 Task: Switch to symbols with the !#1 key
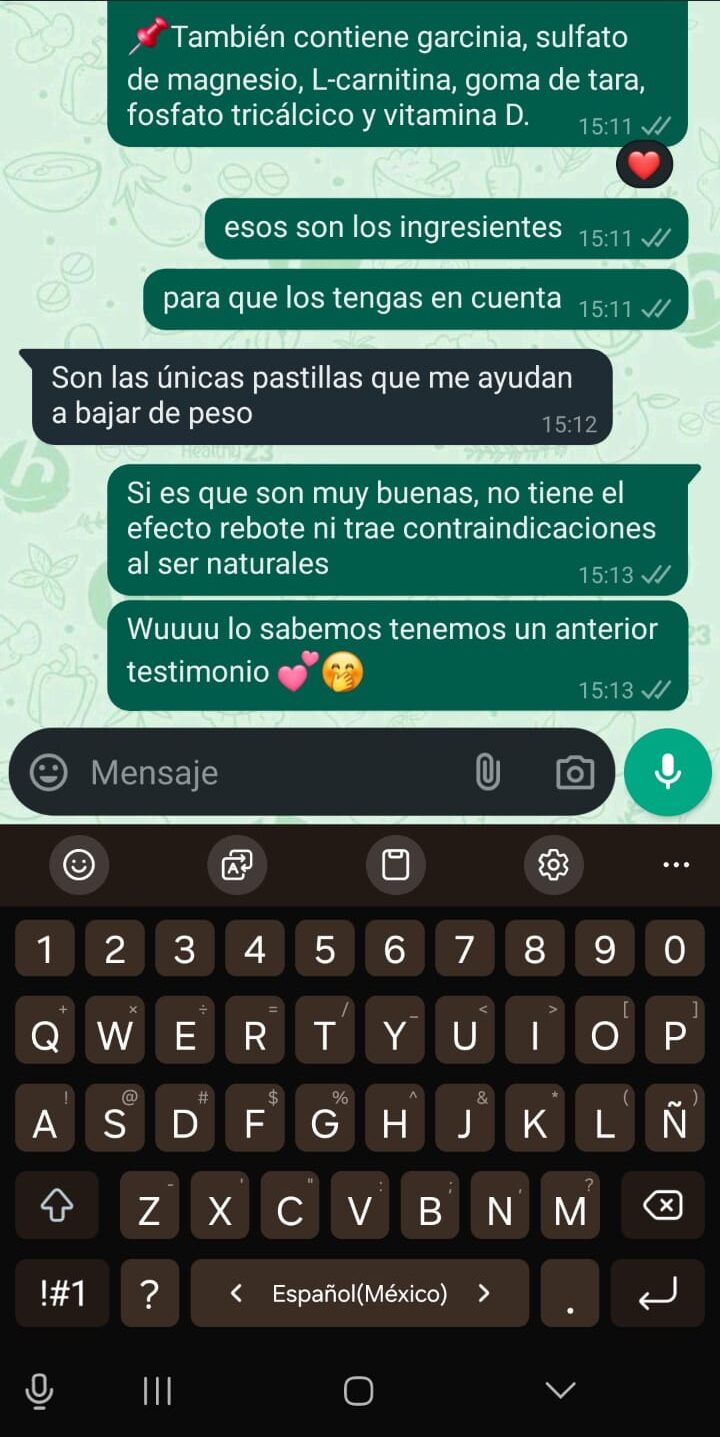62,1293
